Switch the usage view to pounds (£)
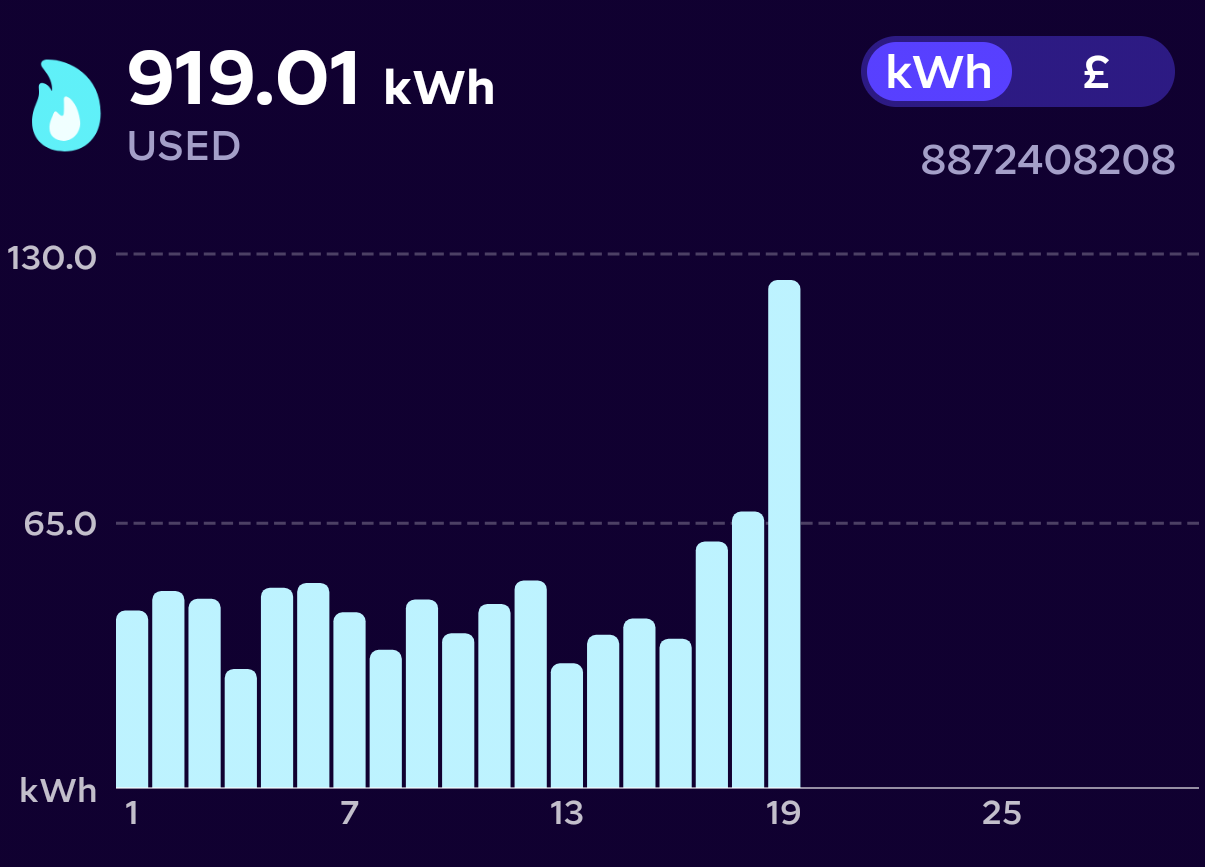This screenshot has height=867, width=1205. coord(1095,72)
